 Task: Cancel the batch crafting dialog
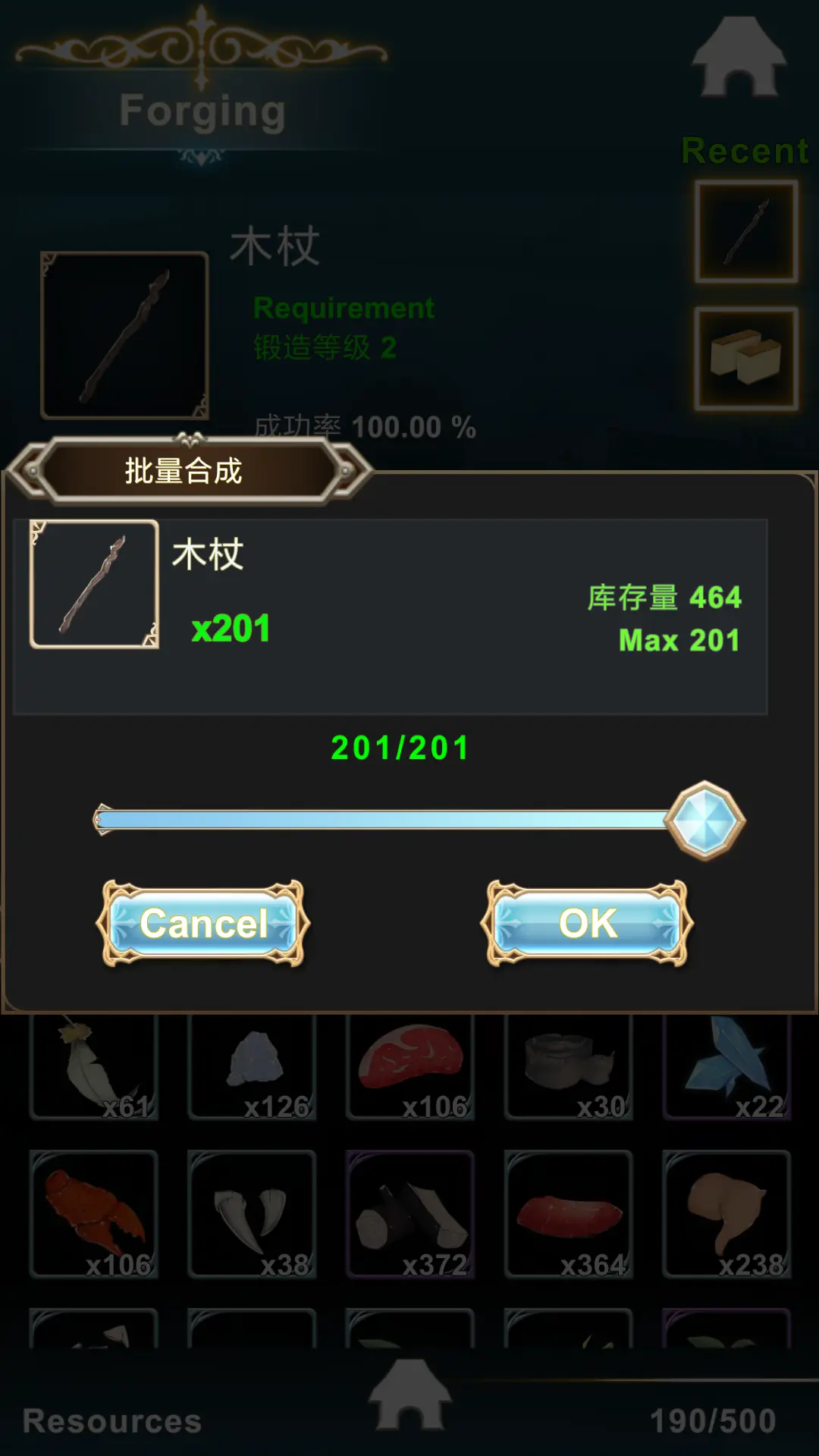(203, 924)
